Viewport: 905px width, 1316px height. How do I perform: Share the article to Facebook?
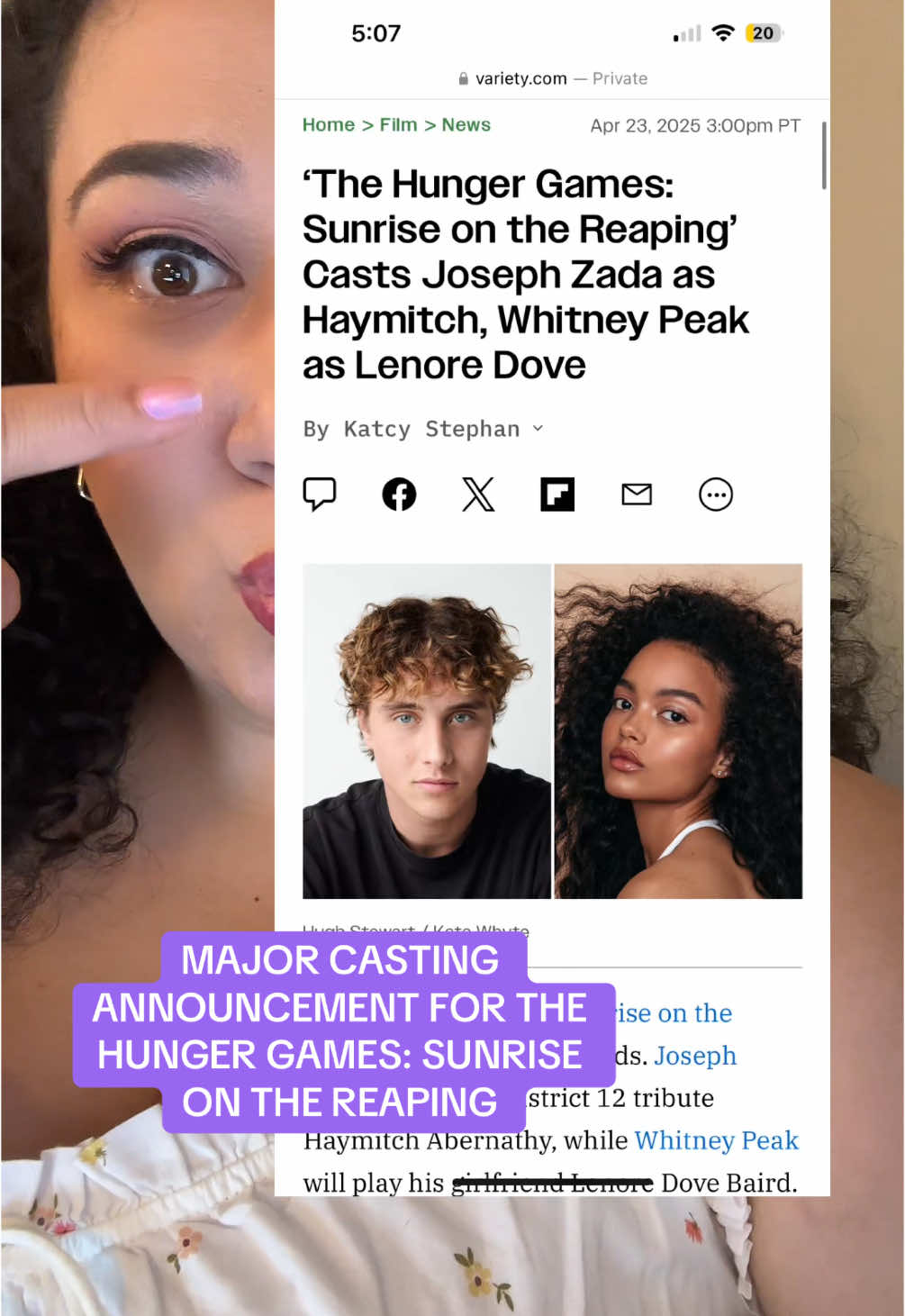(399, 494)
